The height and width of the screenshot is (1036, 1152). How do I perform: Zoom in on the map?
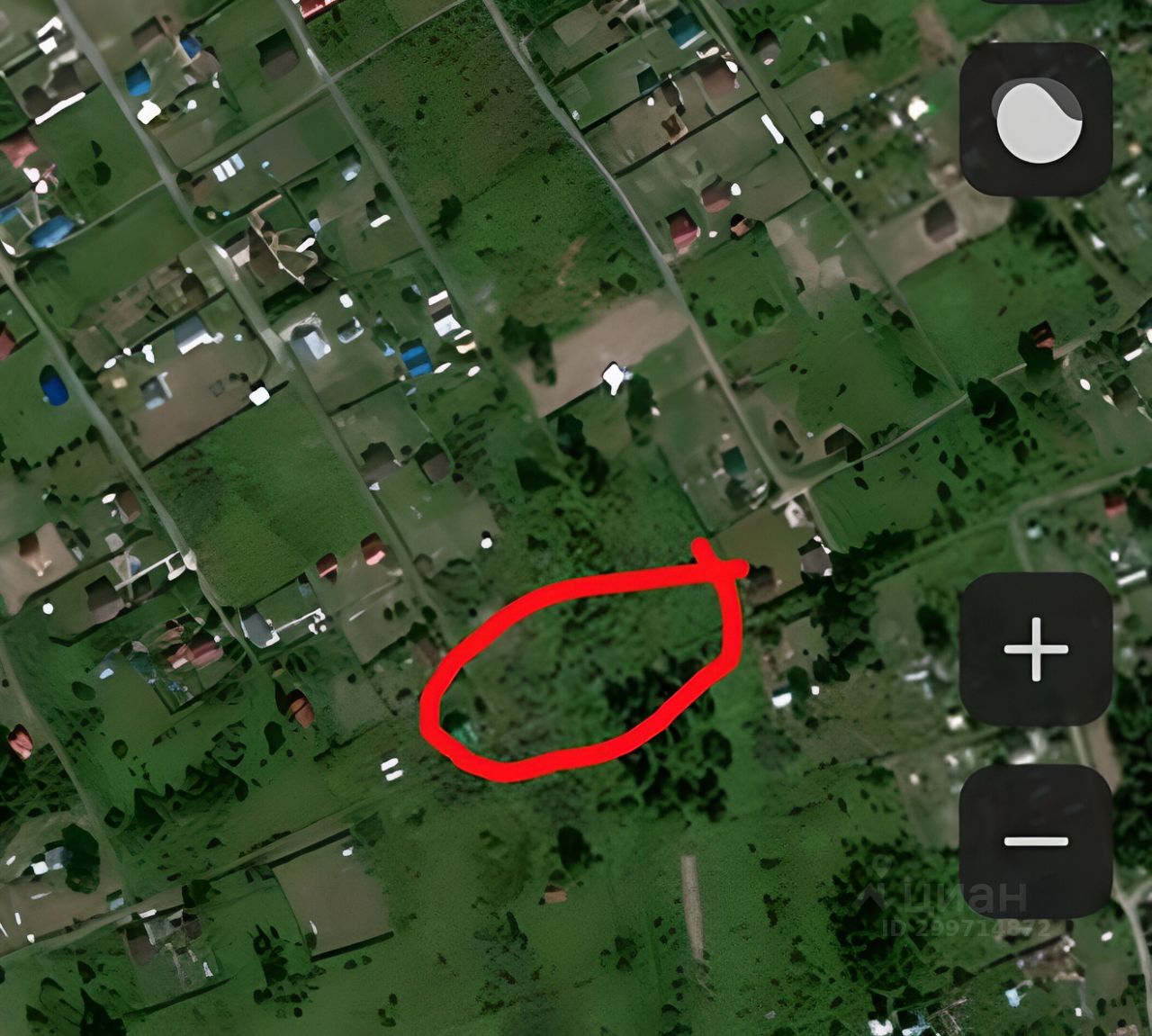tap(1035, 648)
